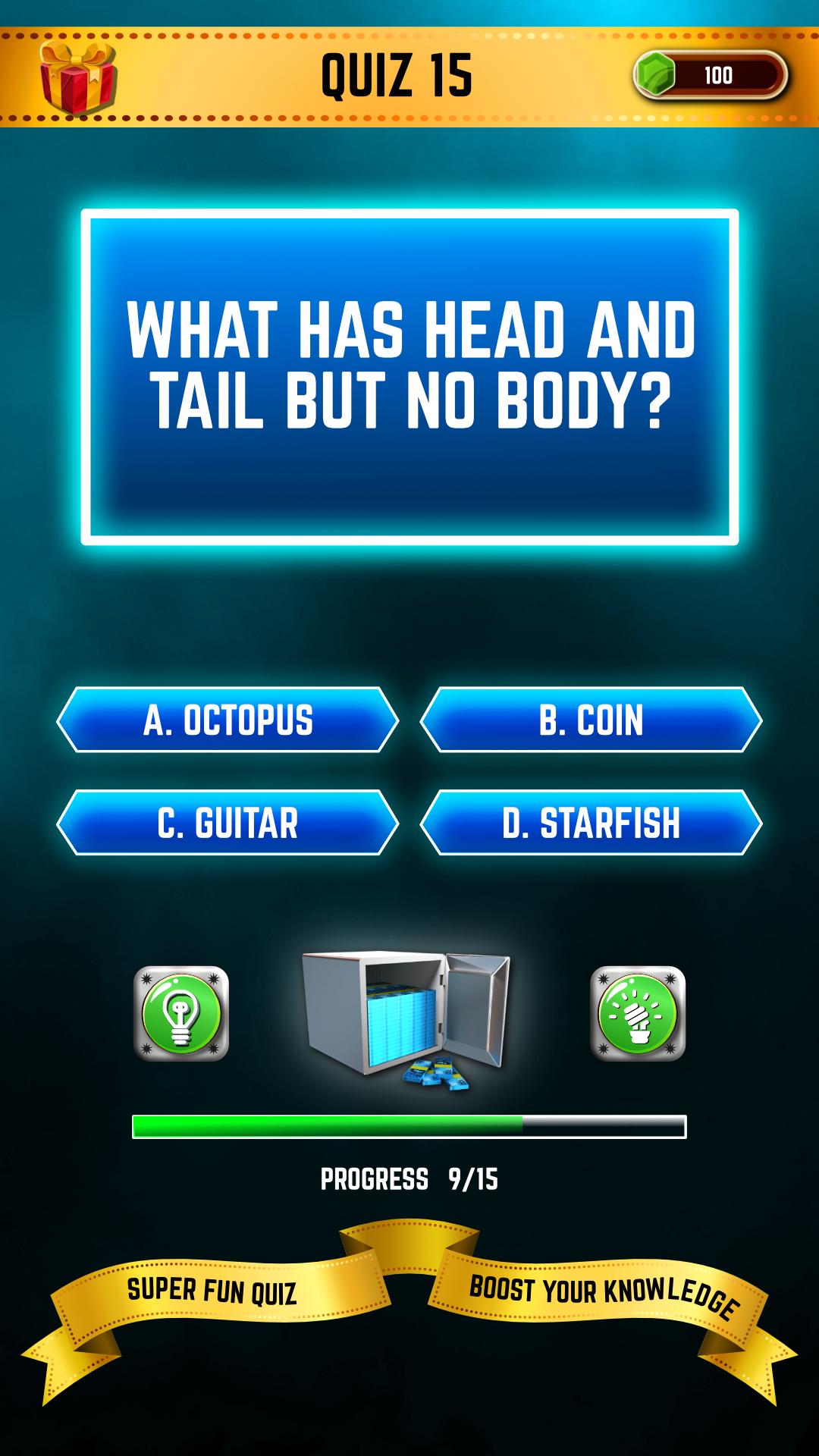Screen dimensions: 819x1456
Task: Use the single light bulb hint
Action: click(181, 1013)
